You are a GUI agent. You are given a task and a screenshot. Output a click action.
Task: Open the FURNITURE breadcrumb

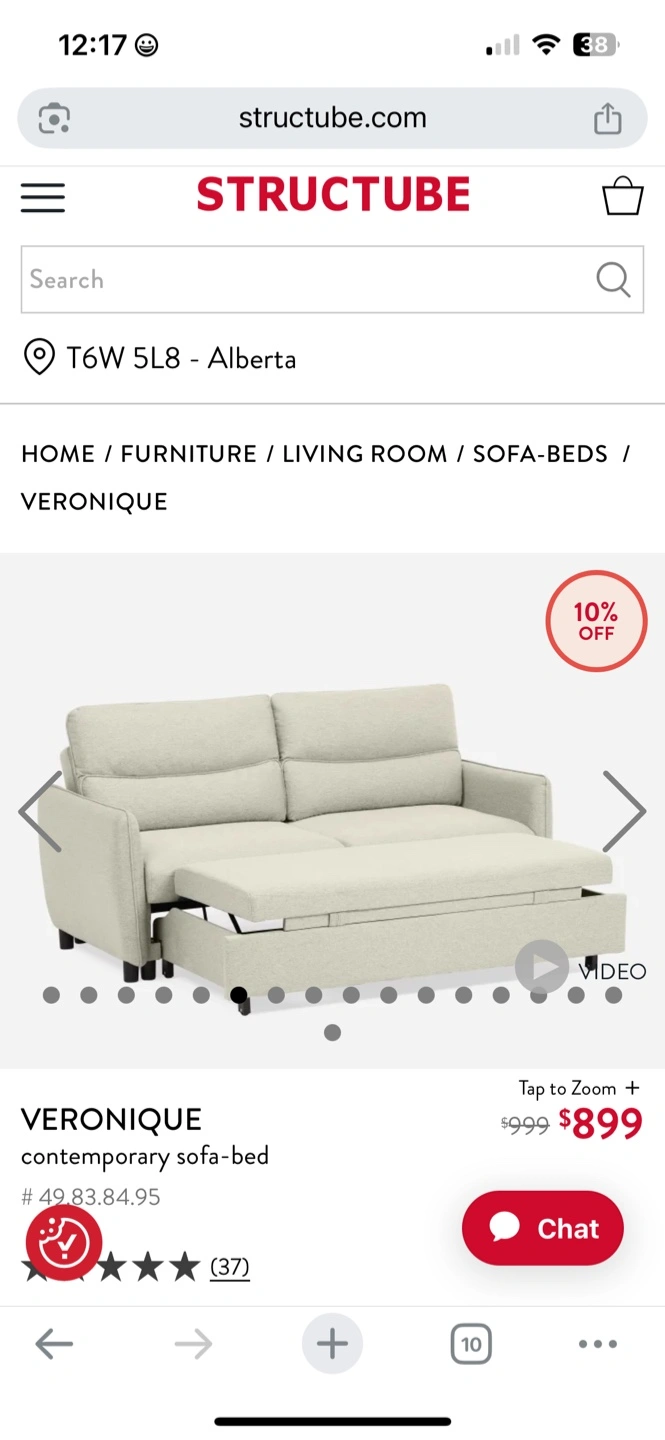pos(189,454)
